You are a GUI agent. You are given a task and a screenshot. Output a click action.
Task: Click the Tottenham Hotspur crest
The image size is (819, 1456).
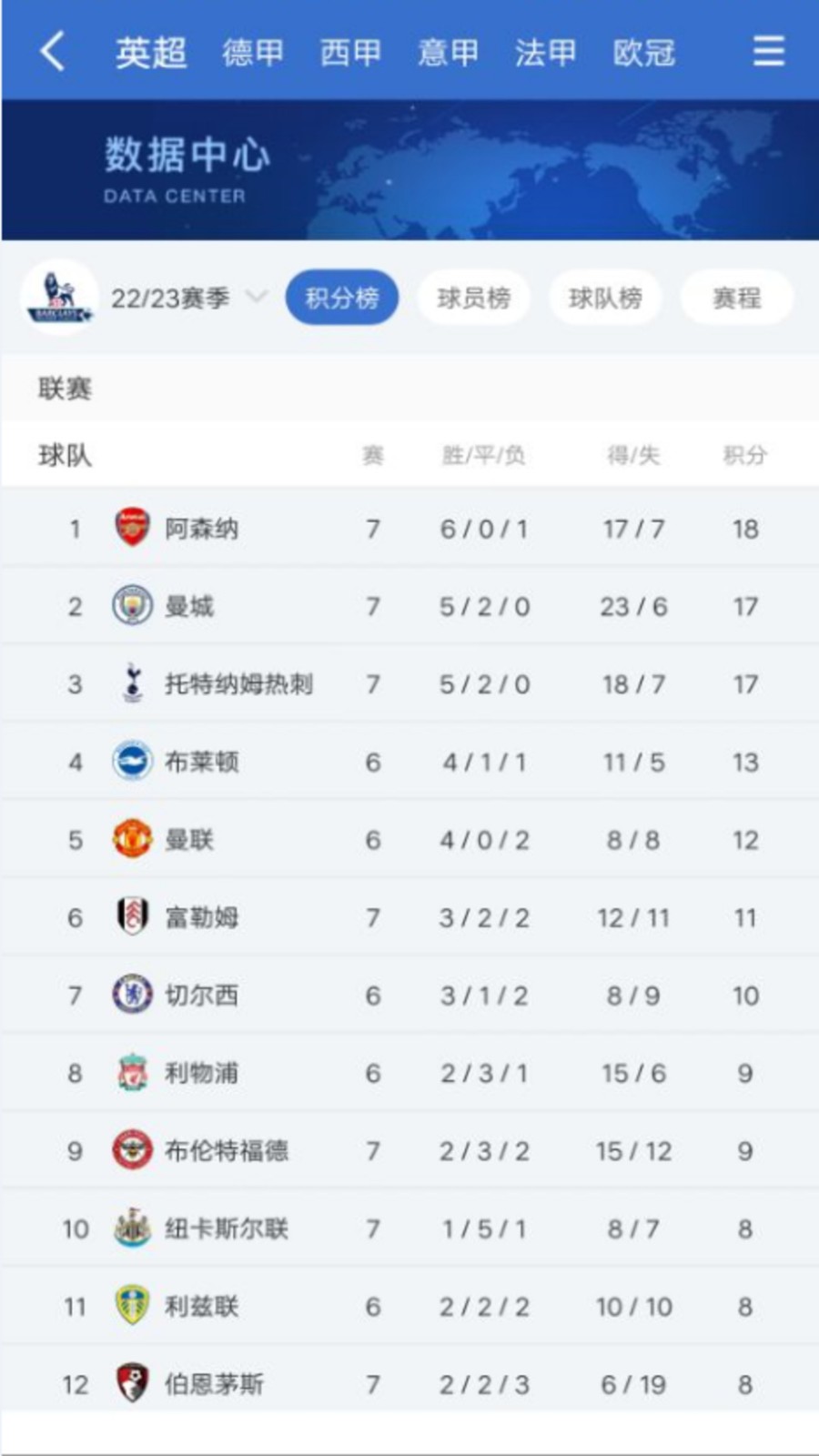click(x=135, y=682)
